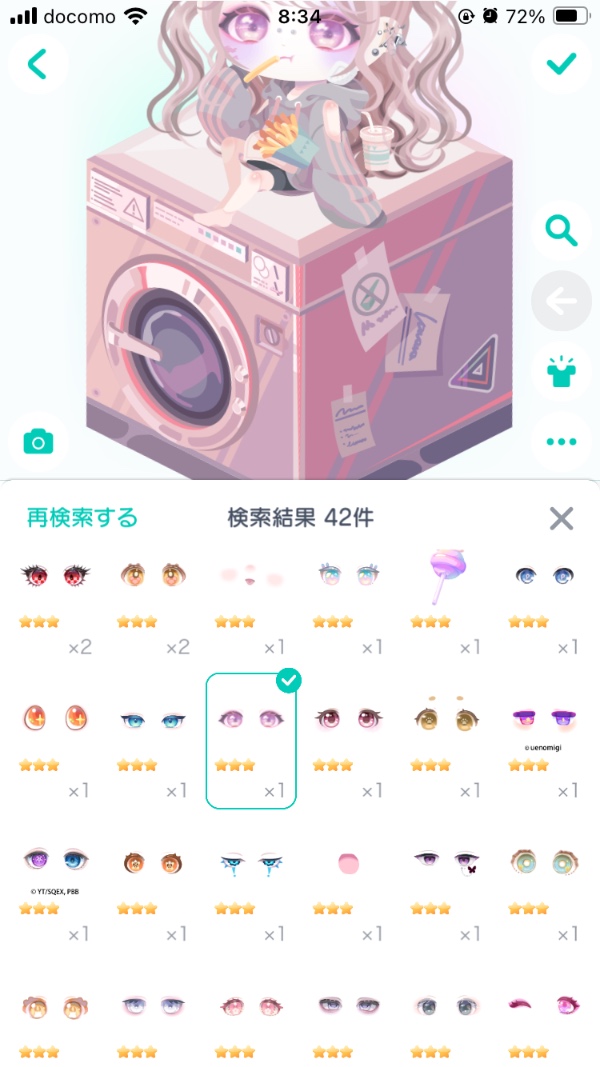Take a snapshot with the camera button
The width and height of the screenshot is (600, 1067).
(38, 441)
